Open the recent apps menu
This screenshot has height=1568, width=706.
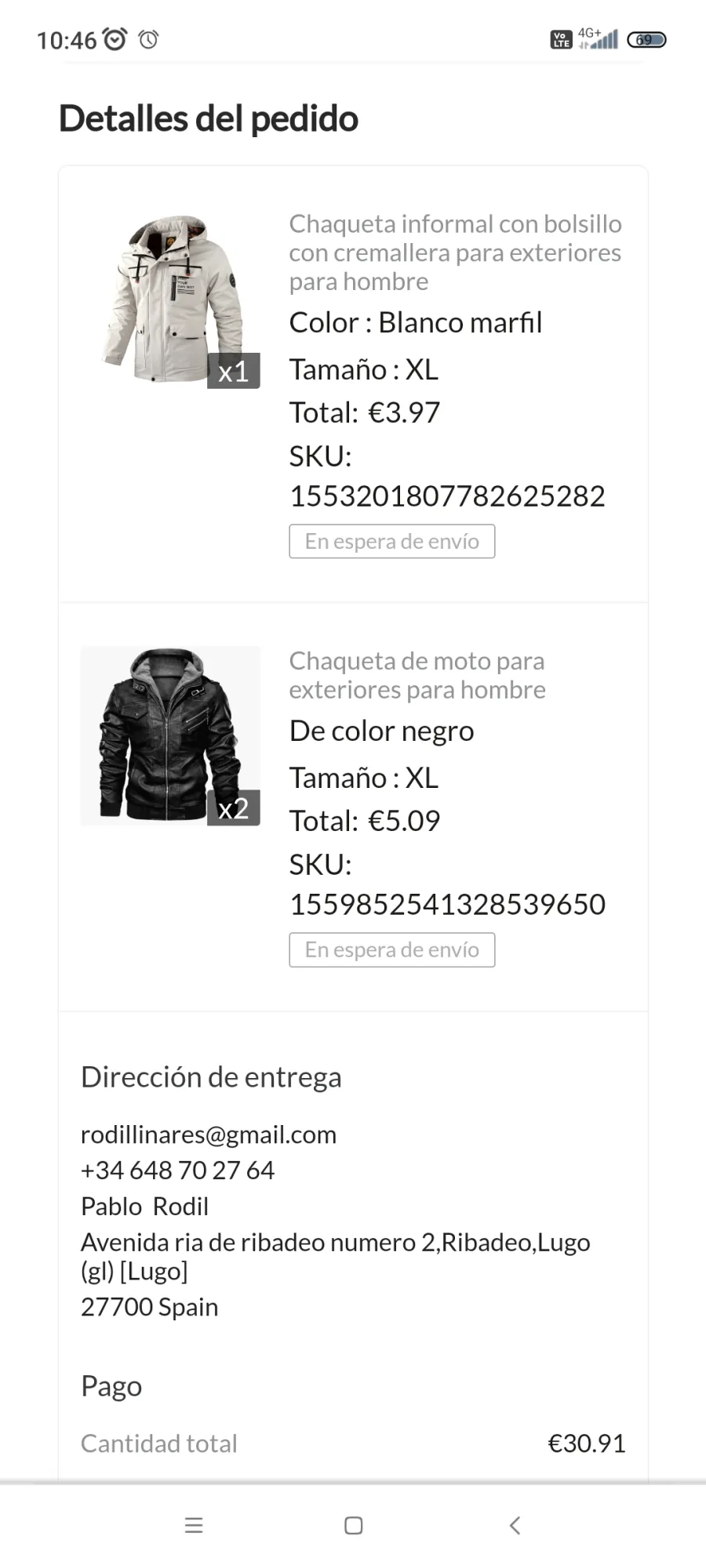pyautogui.click(x=194, y=1525)
